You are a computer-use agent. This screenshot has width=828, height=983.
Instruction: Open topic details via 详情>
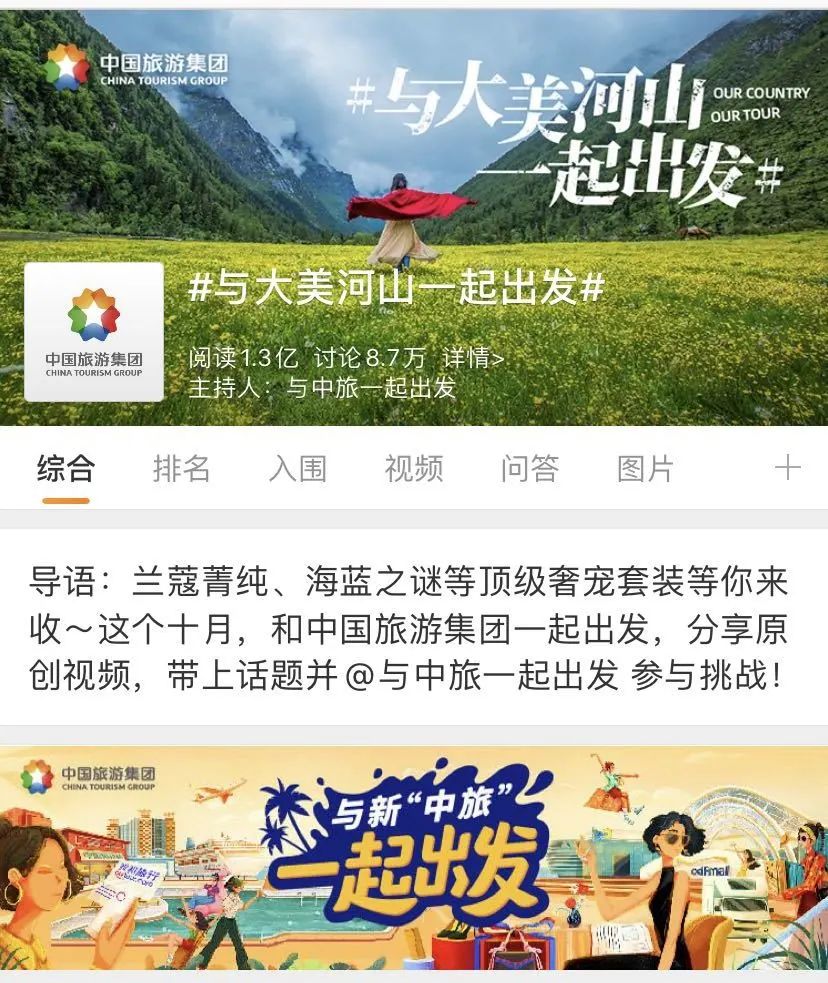(x=474, y=358)
